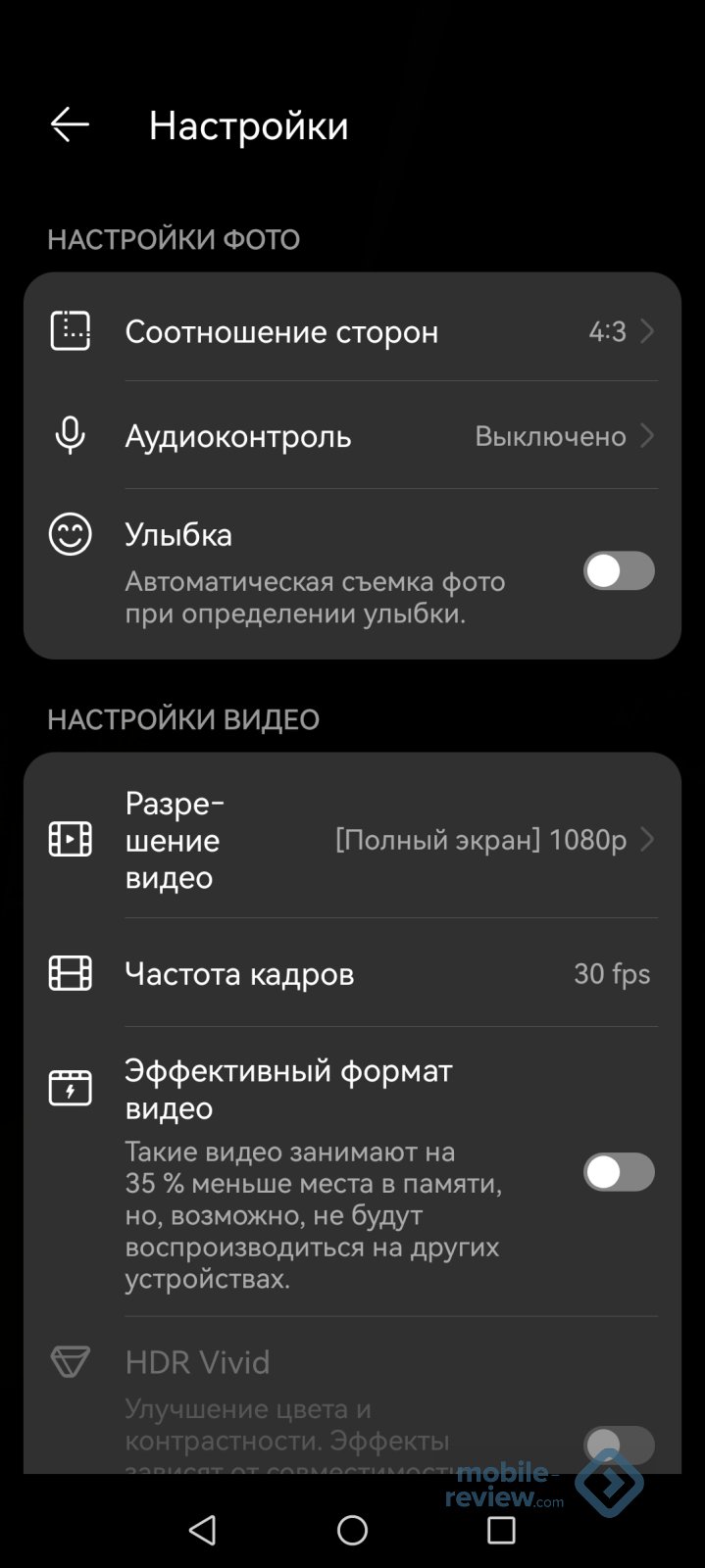Open Аудиоконтроль options
705x1568 pixels.
click(x=352, y=435)
